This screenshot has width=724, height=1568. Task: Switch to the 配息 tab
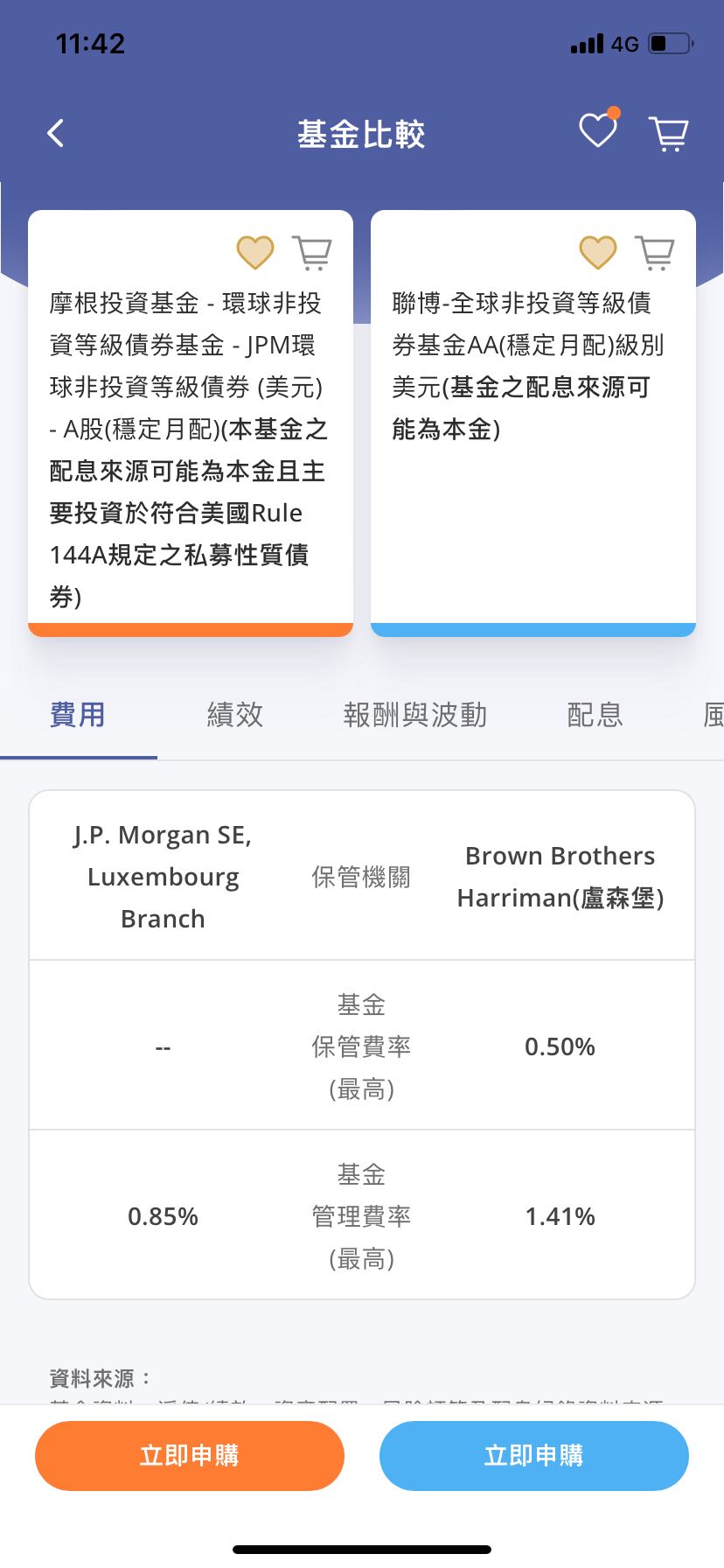coord(595,715)
